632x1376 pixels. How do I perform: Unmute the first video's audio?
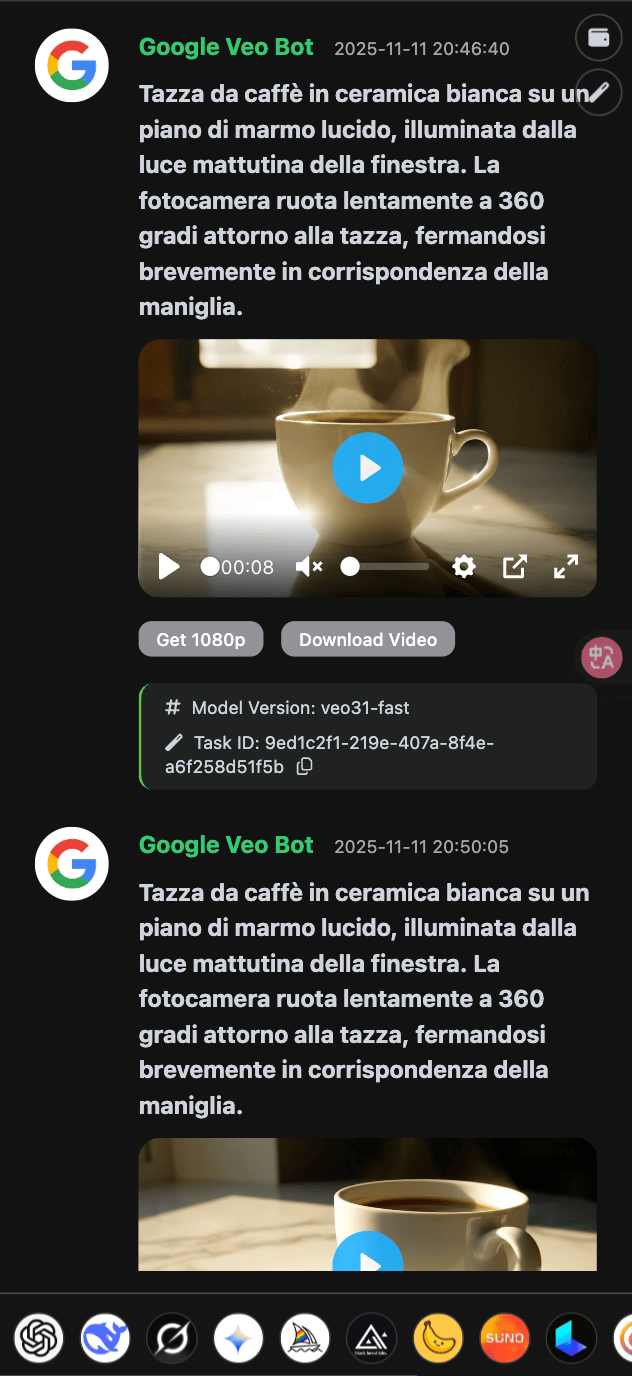click(309, 567)
